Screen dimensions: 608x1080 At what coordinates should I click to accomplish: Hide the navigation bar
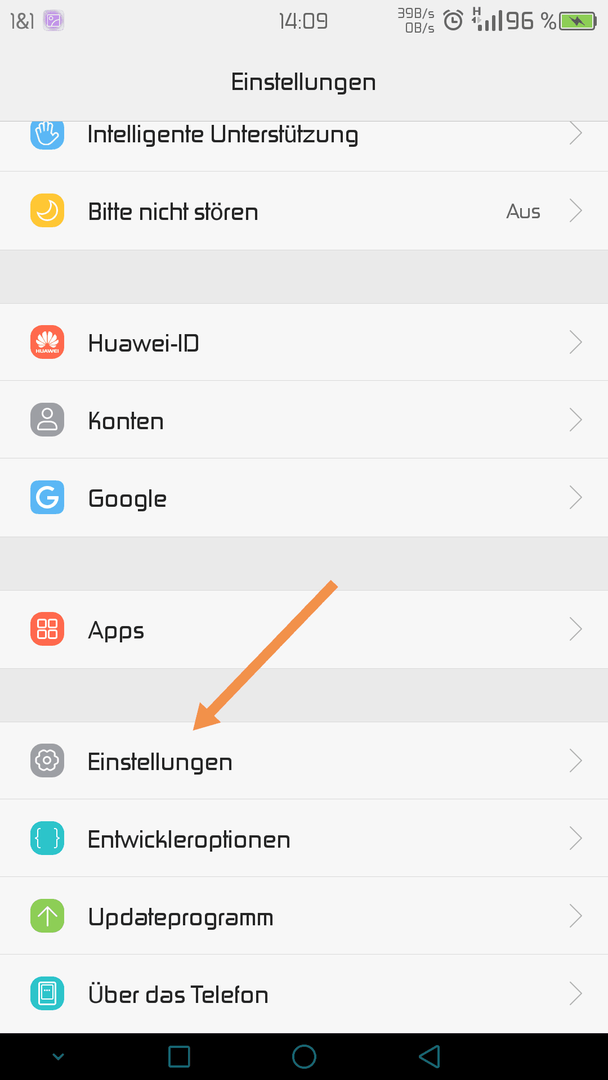(x=57, y=1056)
